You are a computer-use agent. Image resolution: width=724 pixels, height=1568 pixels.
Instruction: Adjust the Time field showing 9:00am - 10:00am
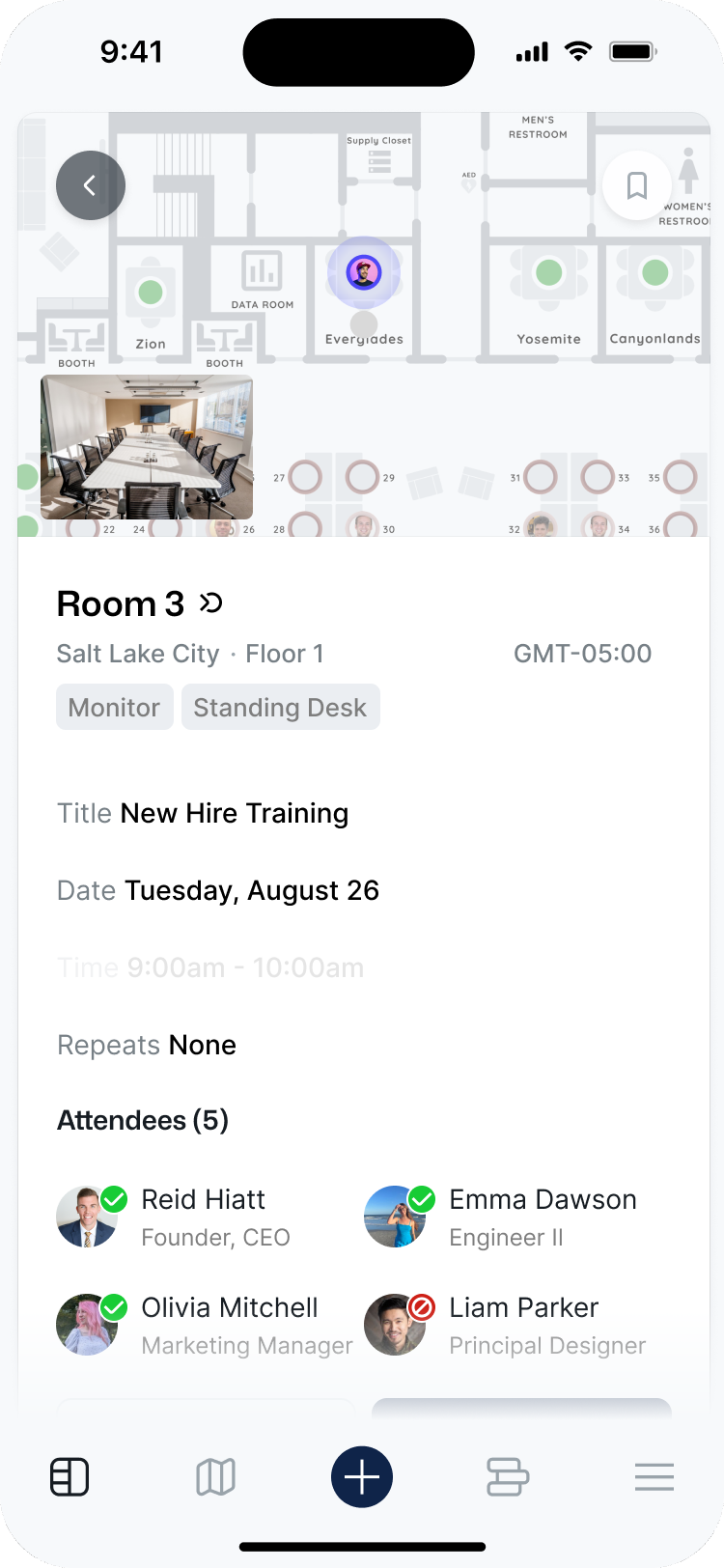[210, 967]
